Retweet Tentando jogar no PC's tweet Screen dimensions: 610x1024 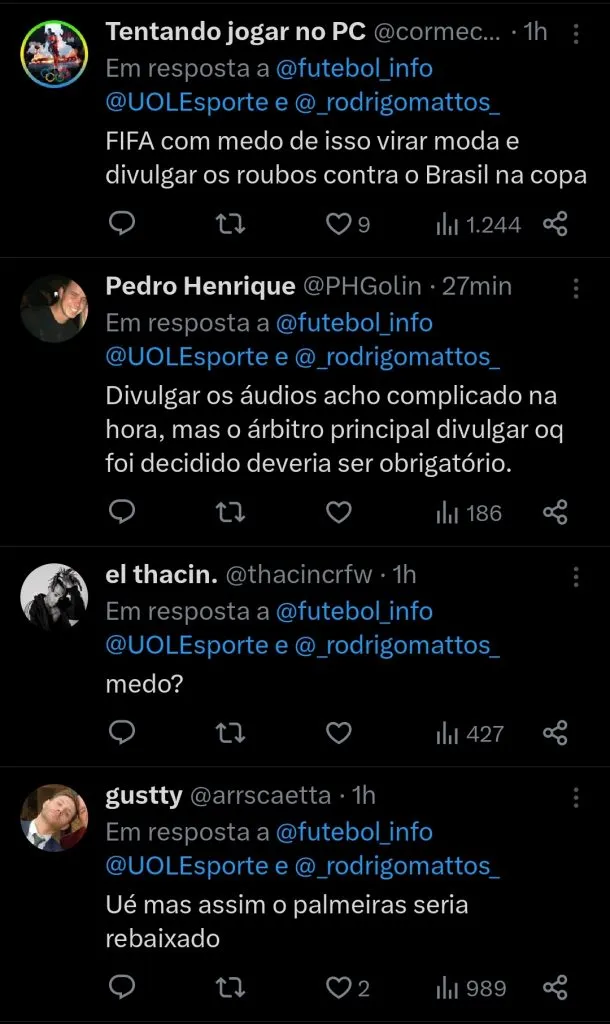tap(230, 224)
